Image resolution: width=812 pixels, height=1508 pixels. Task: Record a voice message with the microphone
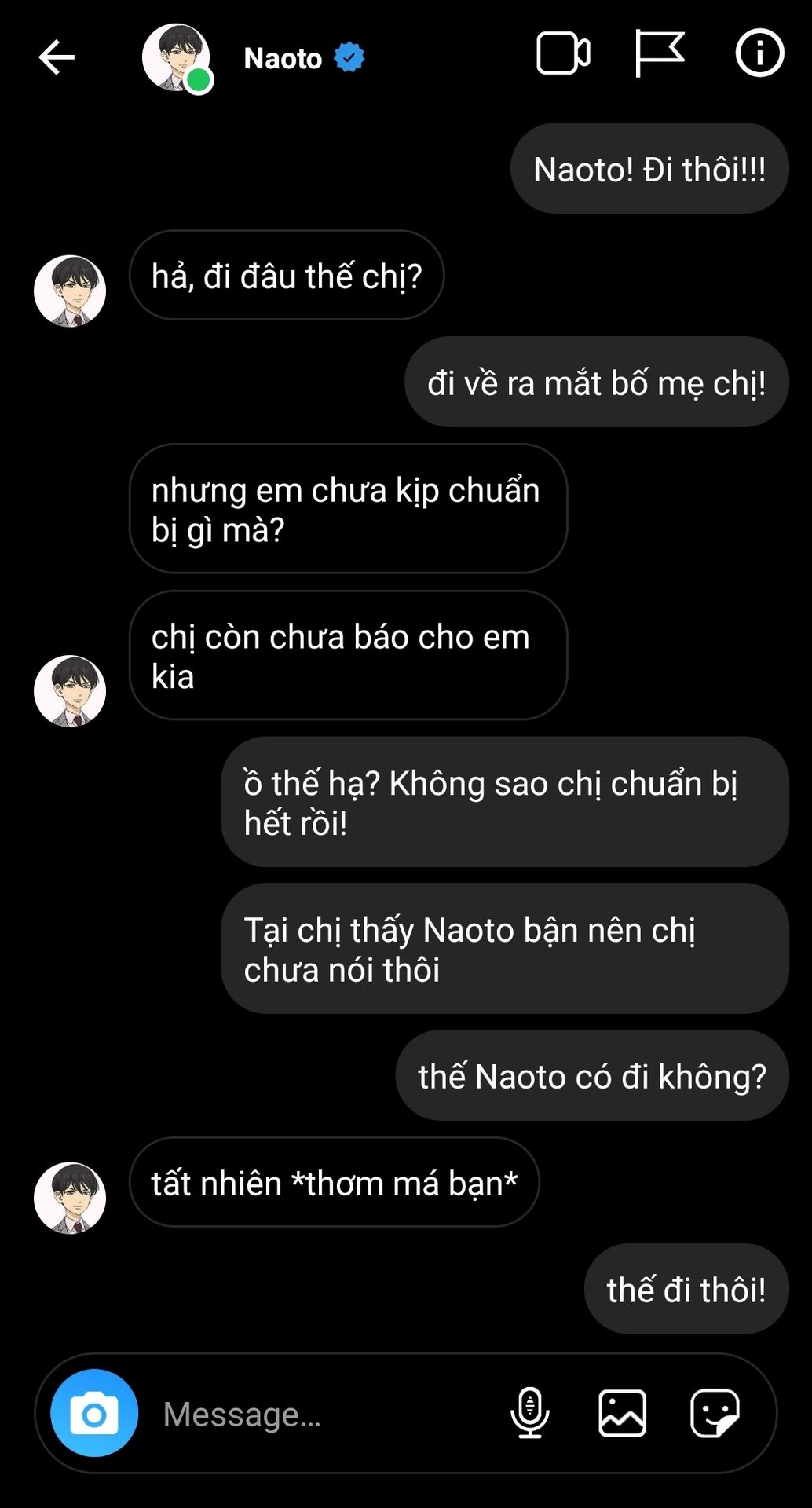(530, 1413)
